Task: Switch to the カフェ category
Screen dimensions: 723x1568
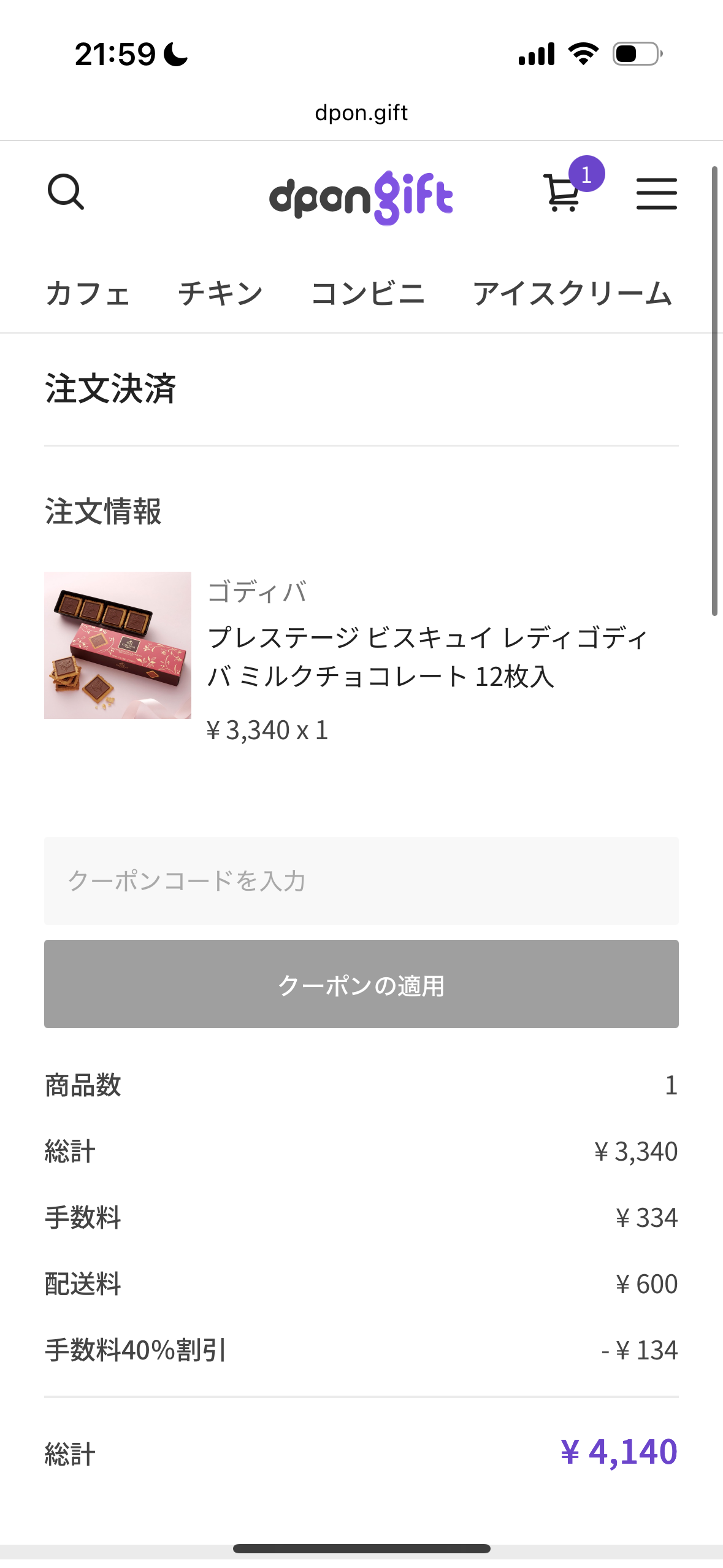Action: tap(88, 293)
